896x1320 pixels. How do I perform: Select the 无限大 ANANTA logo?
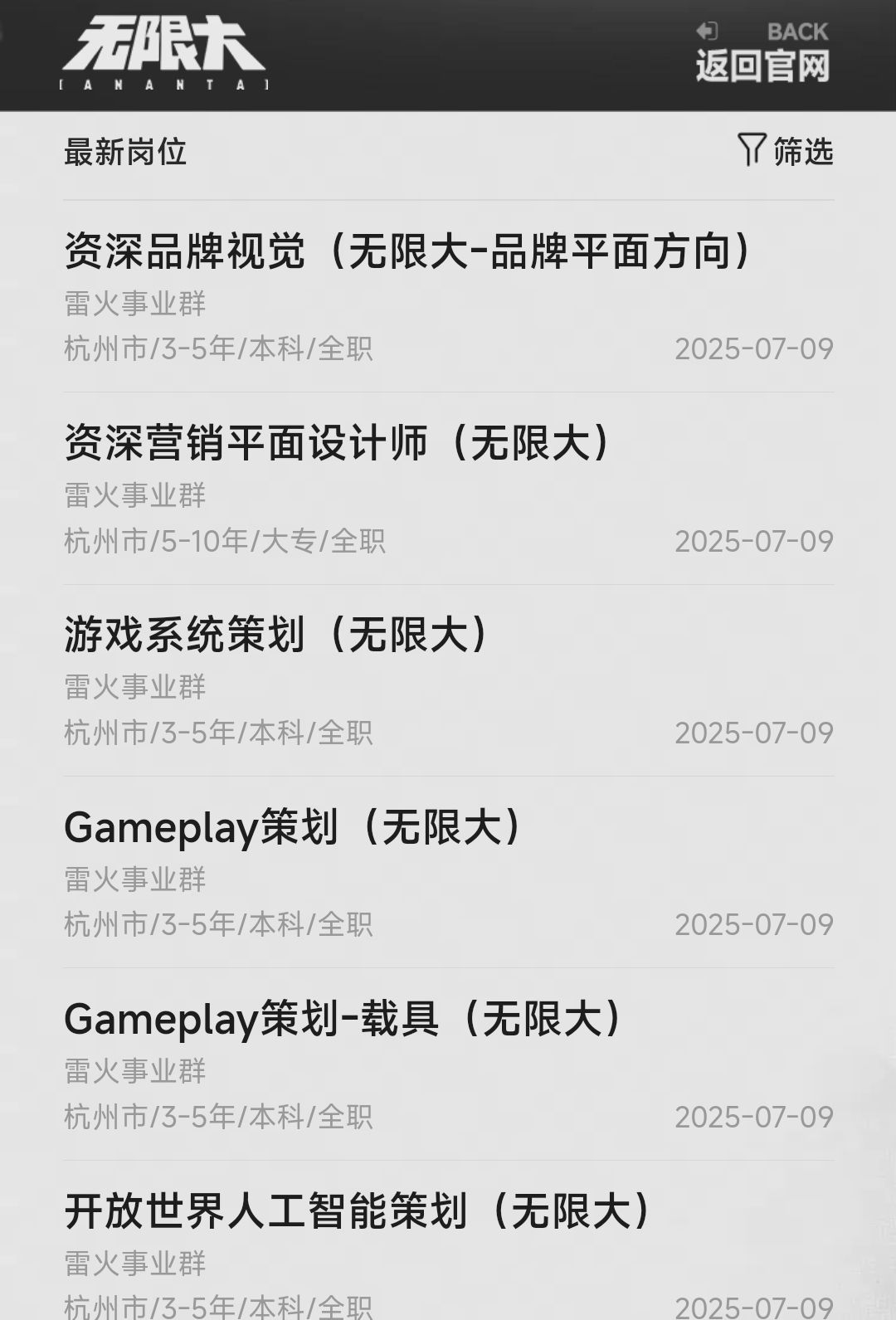[x=163, y=52]
